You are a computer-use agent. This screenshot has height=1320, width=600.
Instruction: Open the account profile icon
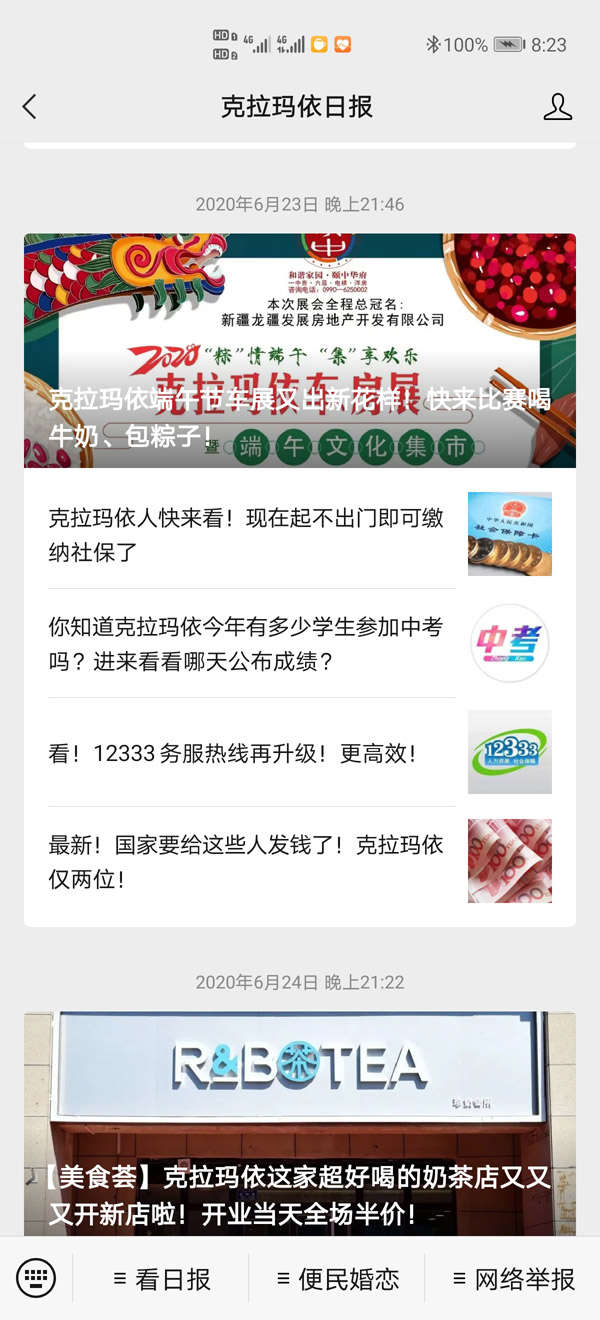(557, 107)
